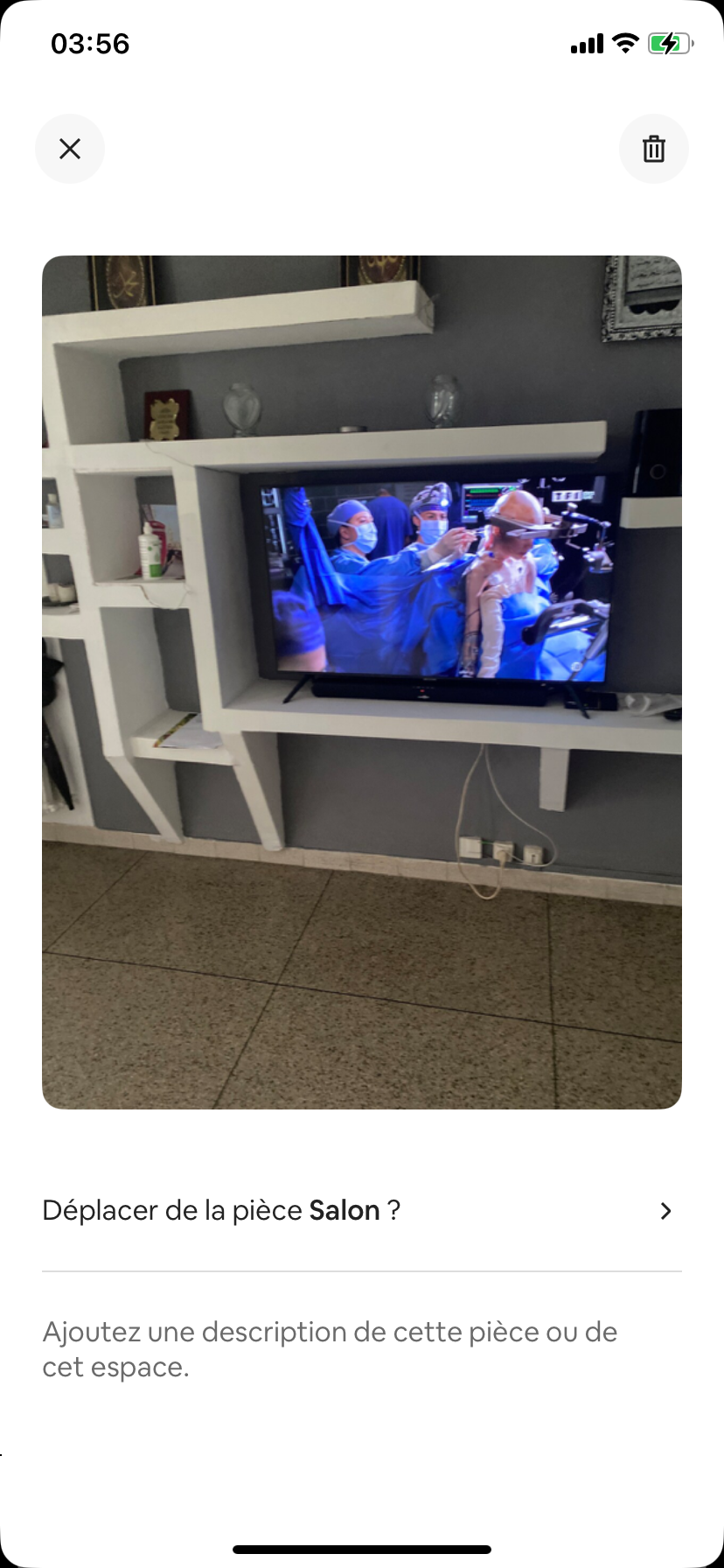The height and width of the screenshot is (1568, 724).
Task: Close the photo detail view
Action: pyautogui.click(x=70, y=148)
